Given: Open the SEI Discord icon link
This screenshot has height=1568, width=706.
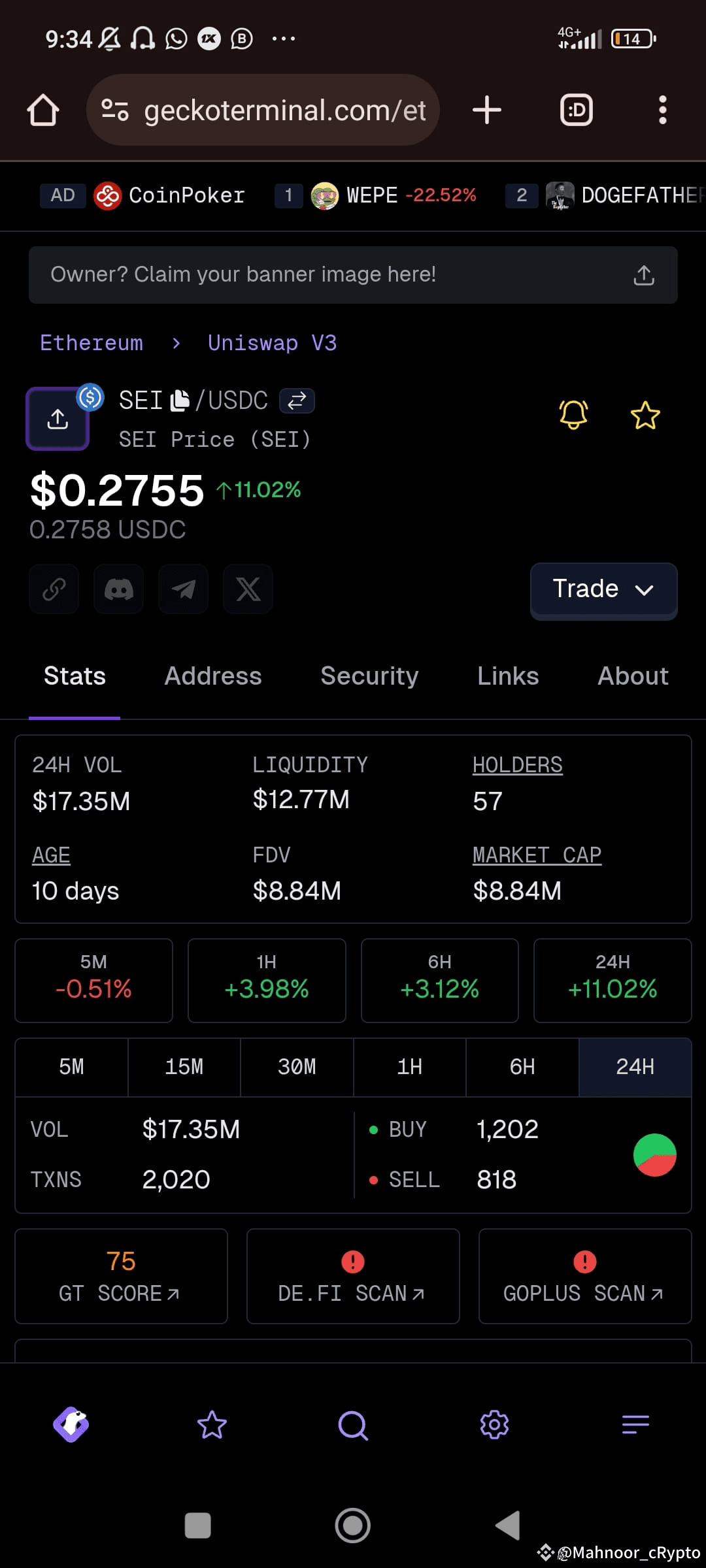Looking at the screenshot, I should click(118, 589).
